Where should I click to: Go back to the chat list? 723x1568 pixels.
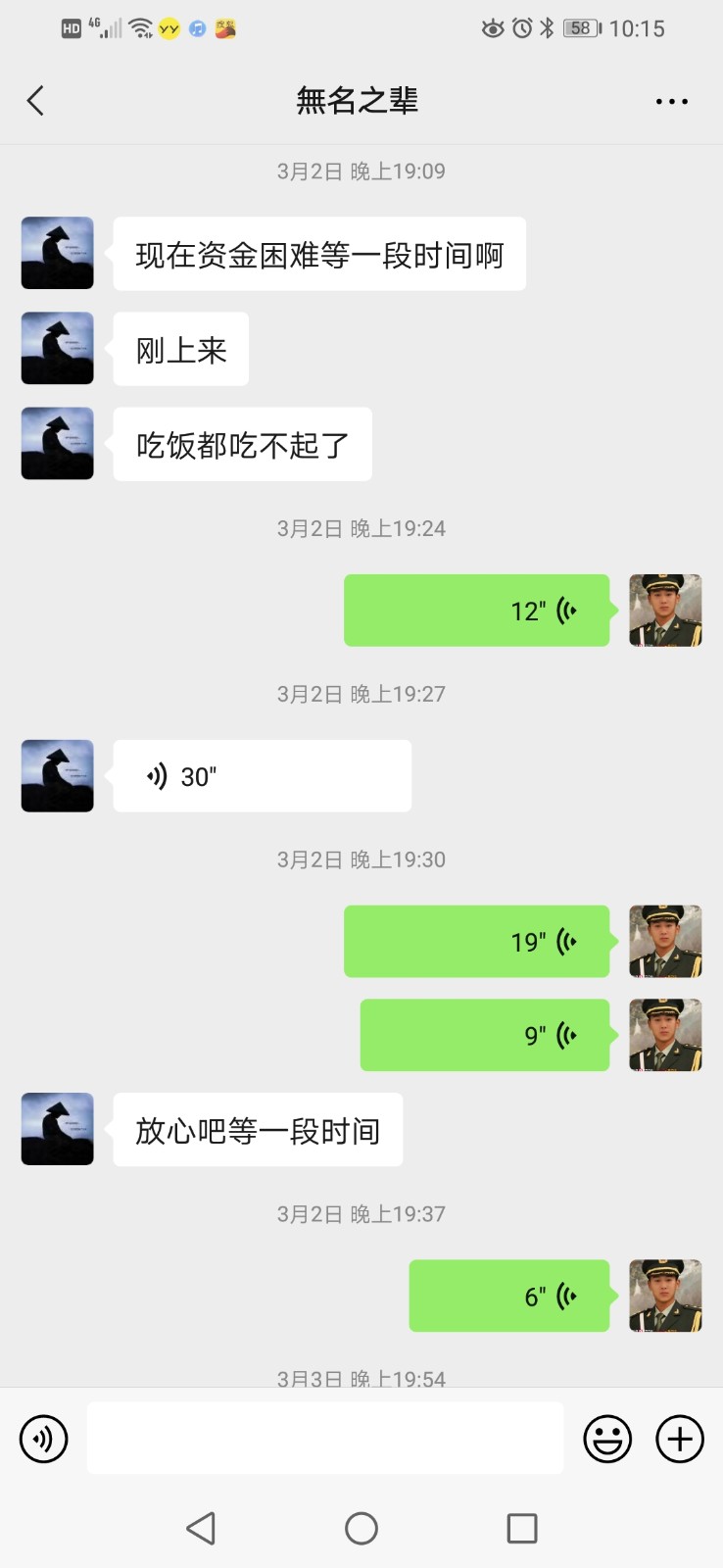point(36,101)
